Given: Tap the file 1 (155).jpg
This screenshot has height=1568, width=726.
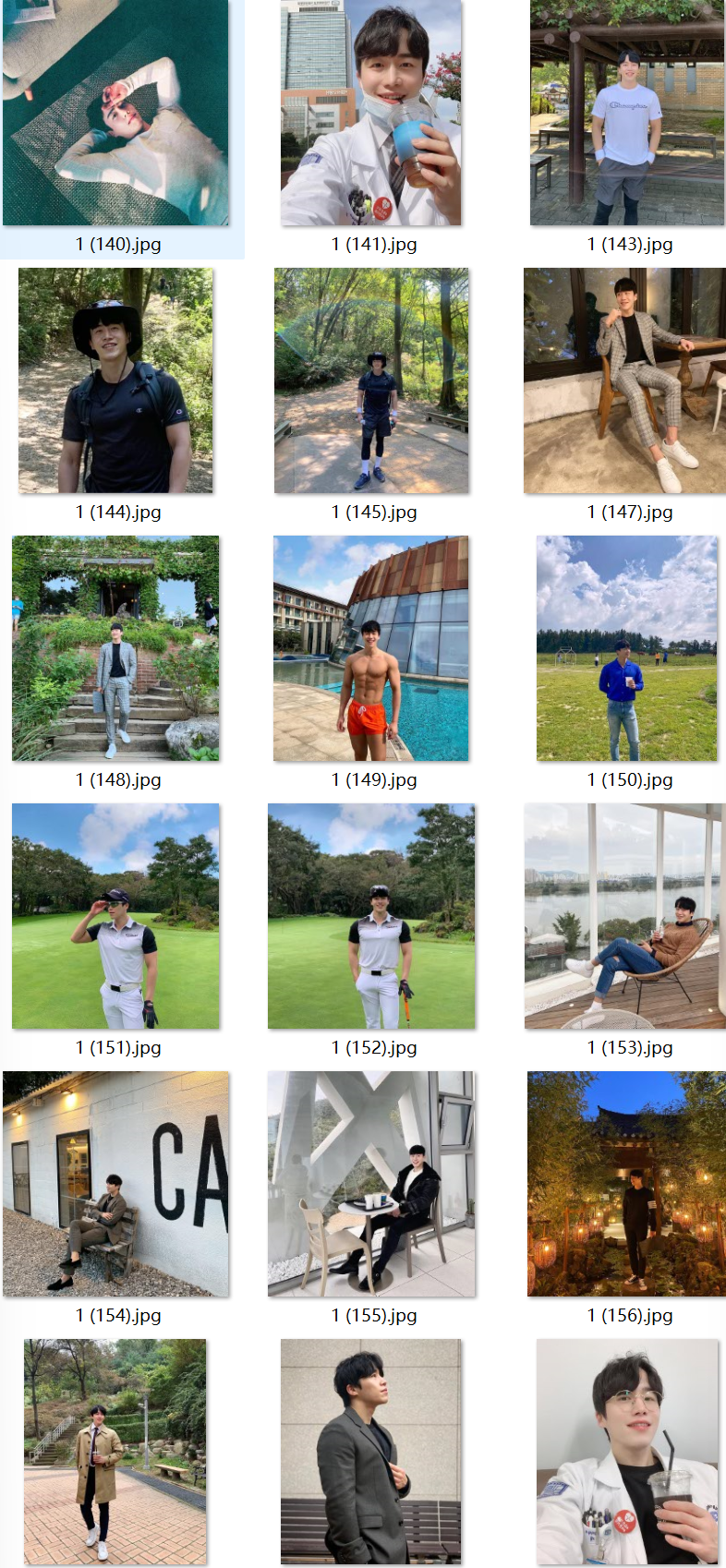Looking at the screenshot, I should pyautogui.click(x=371, y=1184).
